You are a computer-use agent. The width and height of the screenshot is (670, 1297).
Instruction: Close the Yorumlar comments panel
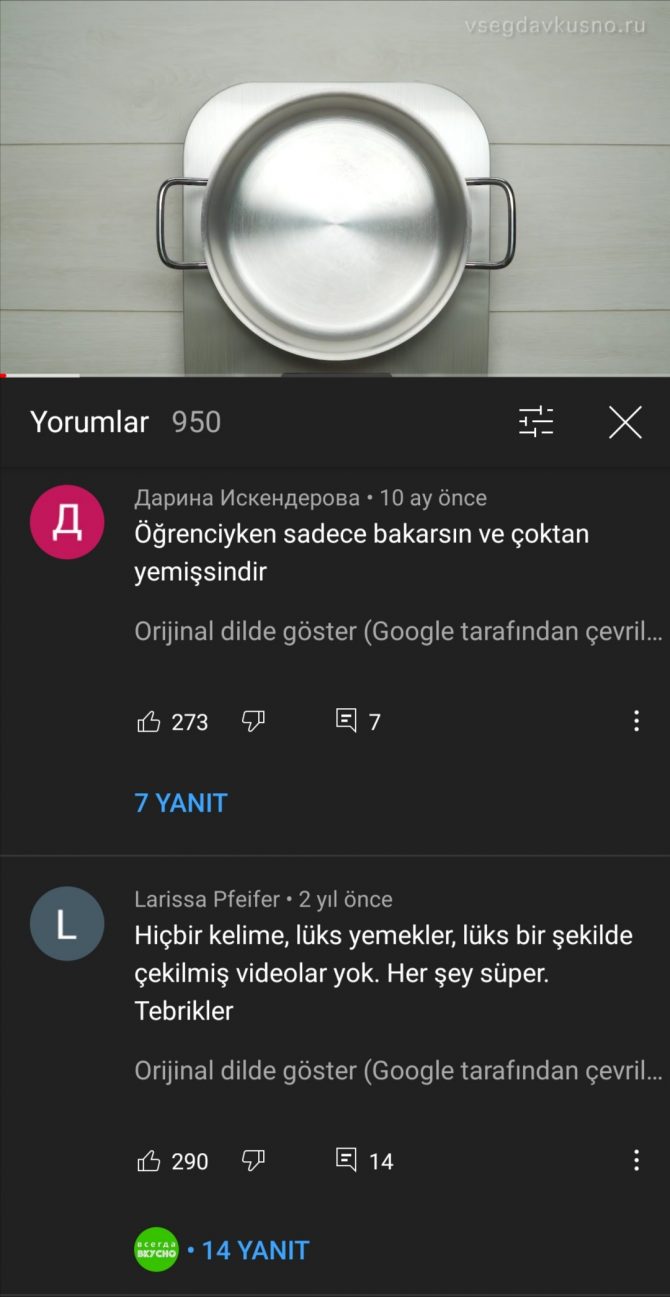tap(625, 423)
